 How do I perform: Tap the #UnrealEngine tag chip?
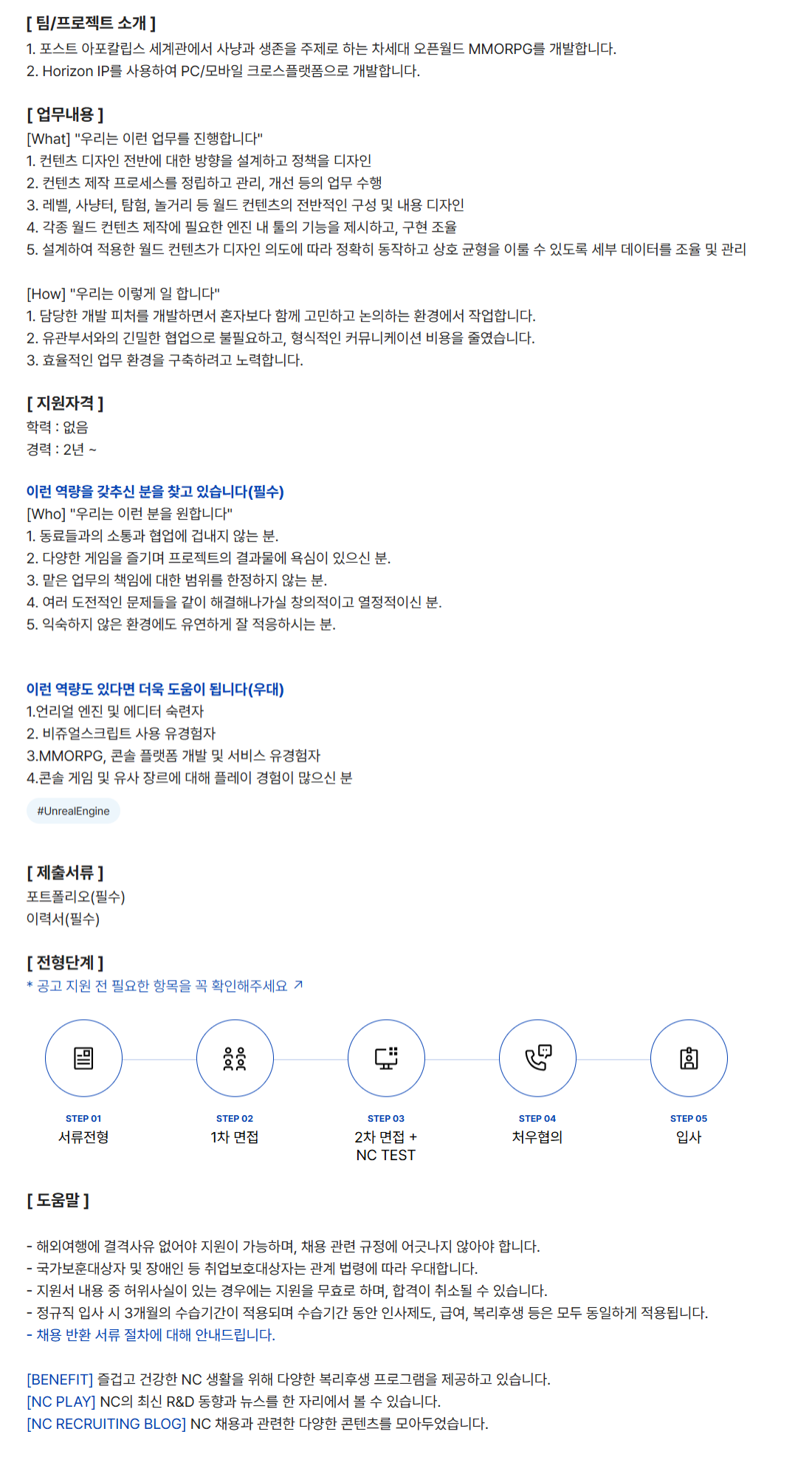(x=73, y=811)
